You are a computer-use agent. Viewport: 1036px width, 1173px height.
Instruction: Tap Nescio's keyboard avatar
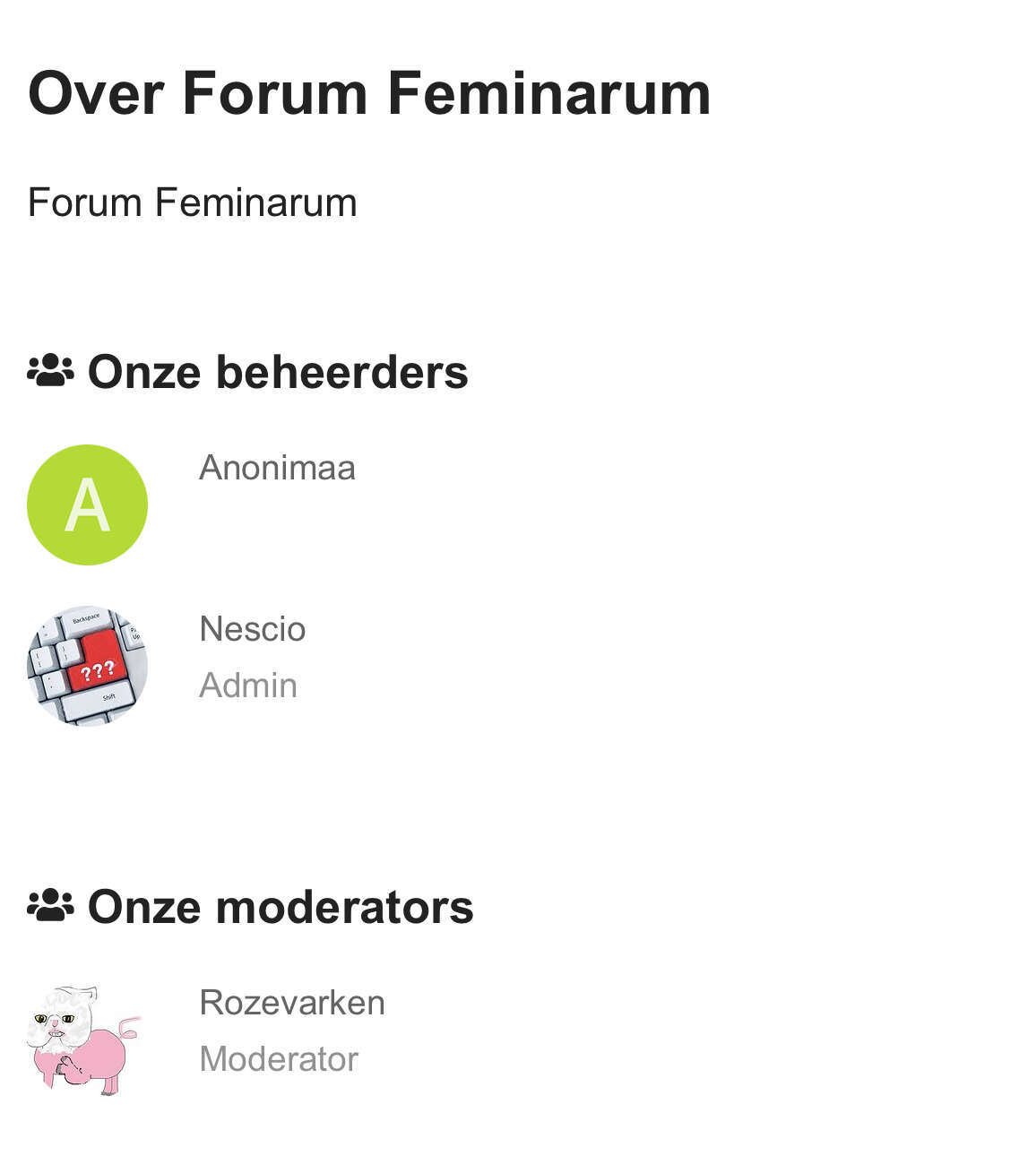pyautogui.click(x=87, y=666)
